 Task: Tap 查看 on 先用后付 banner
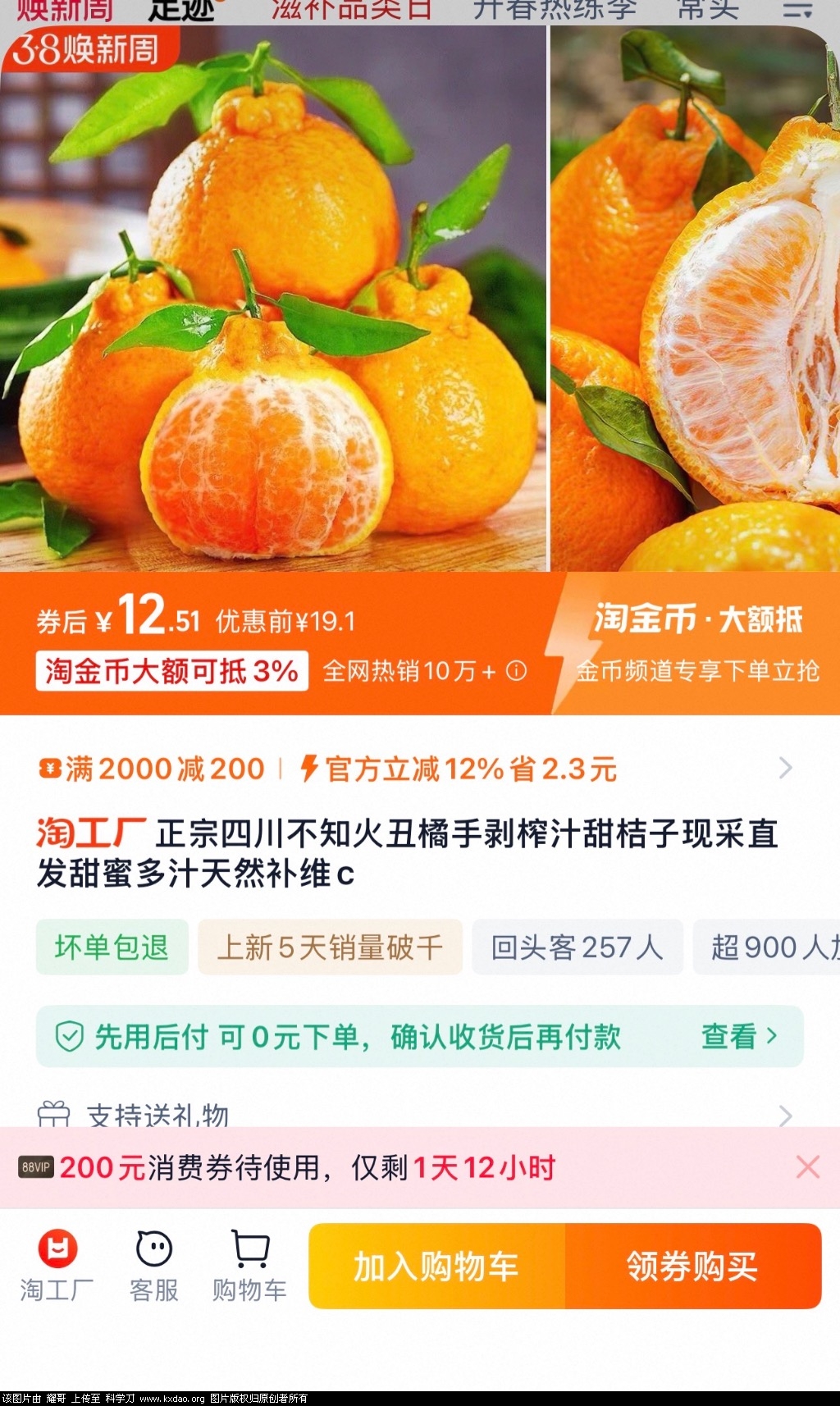point(738,1036)
